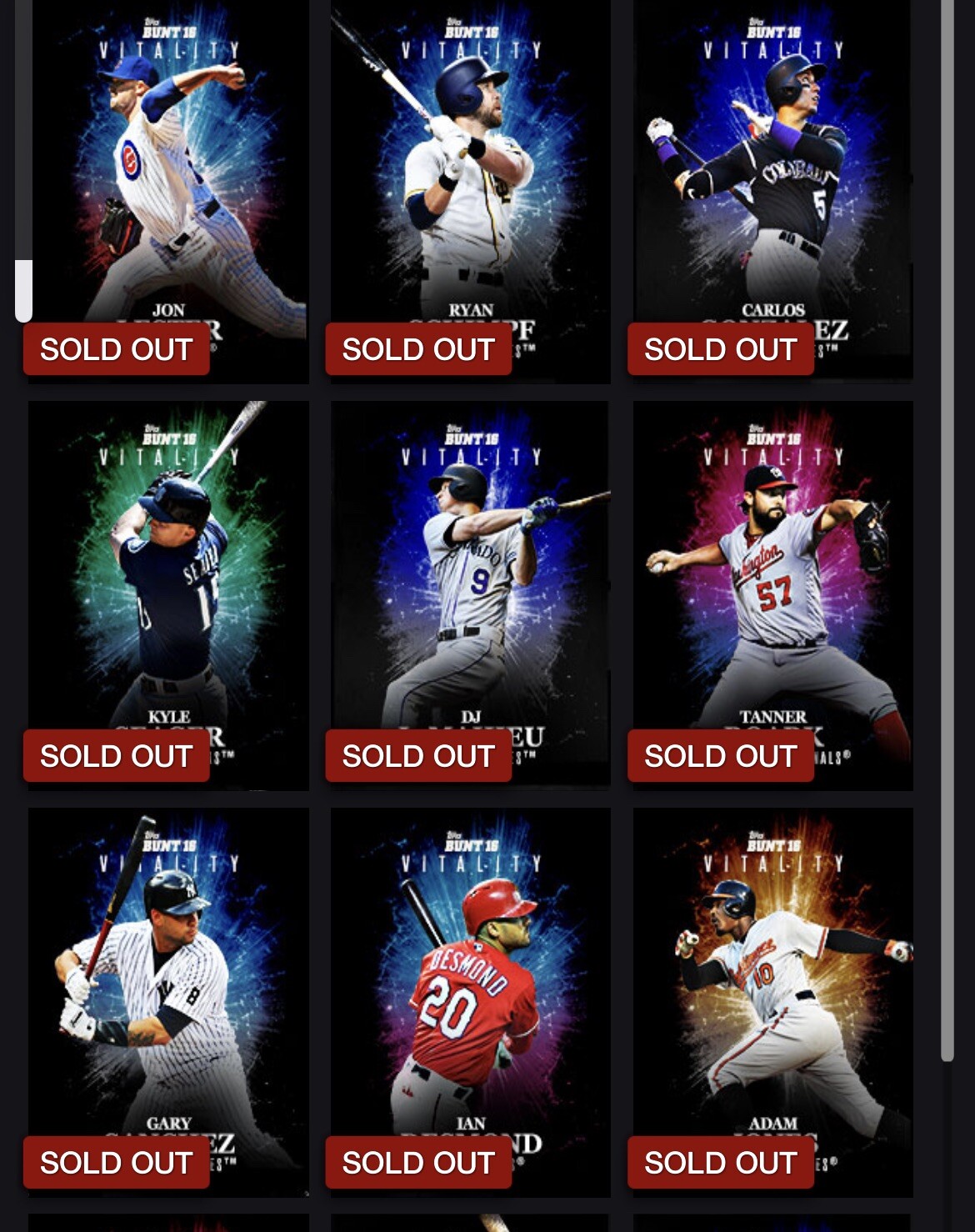View the Carlos Gonzalez Vitality card
This screenshot has width=975, height=1232.
tap(772, 183)
